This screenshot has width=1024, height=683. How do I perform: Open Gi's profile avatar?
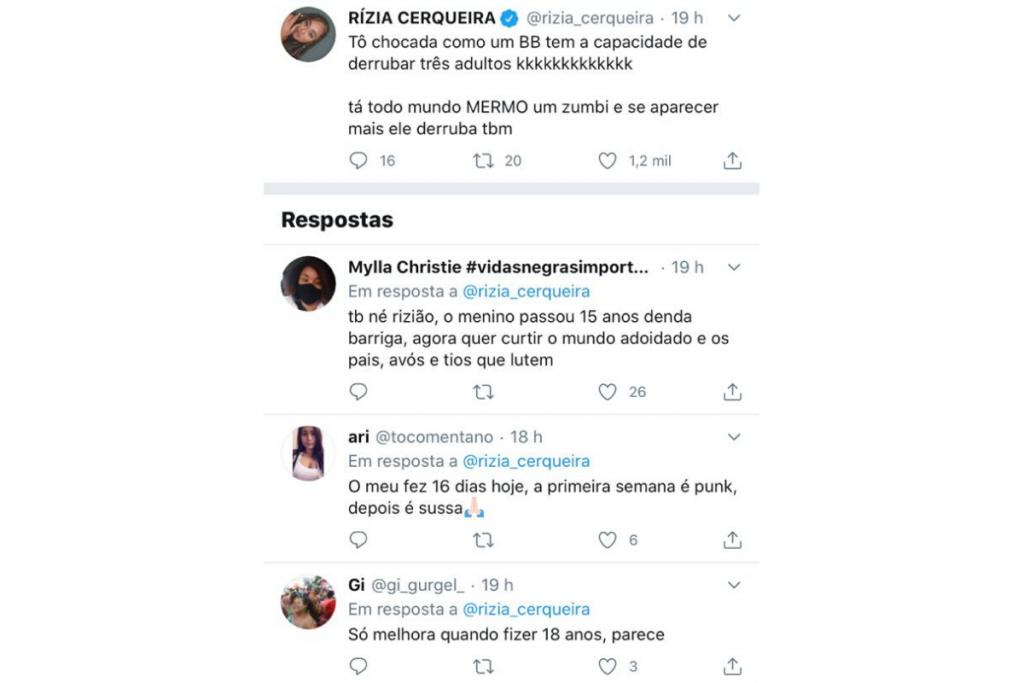click(x=308, y=602)
